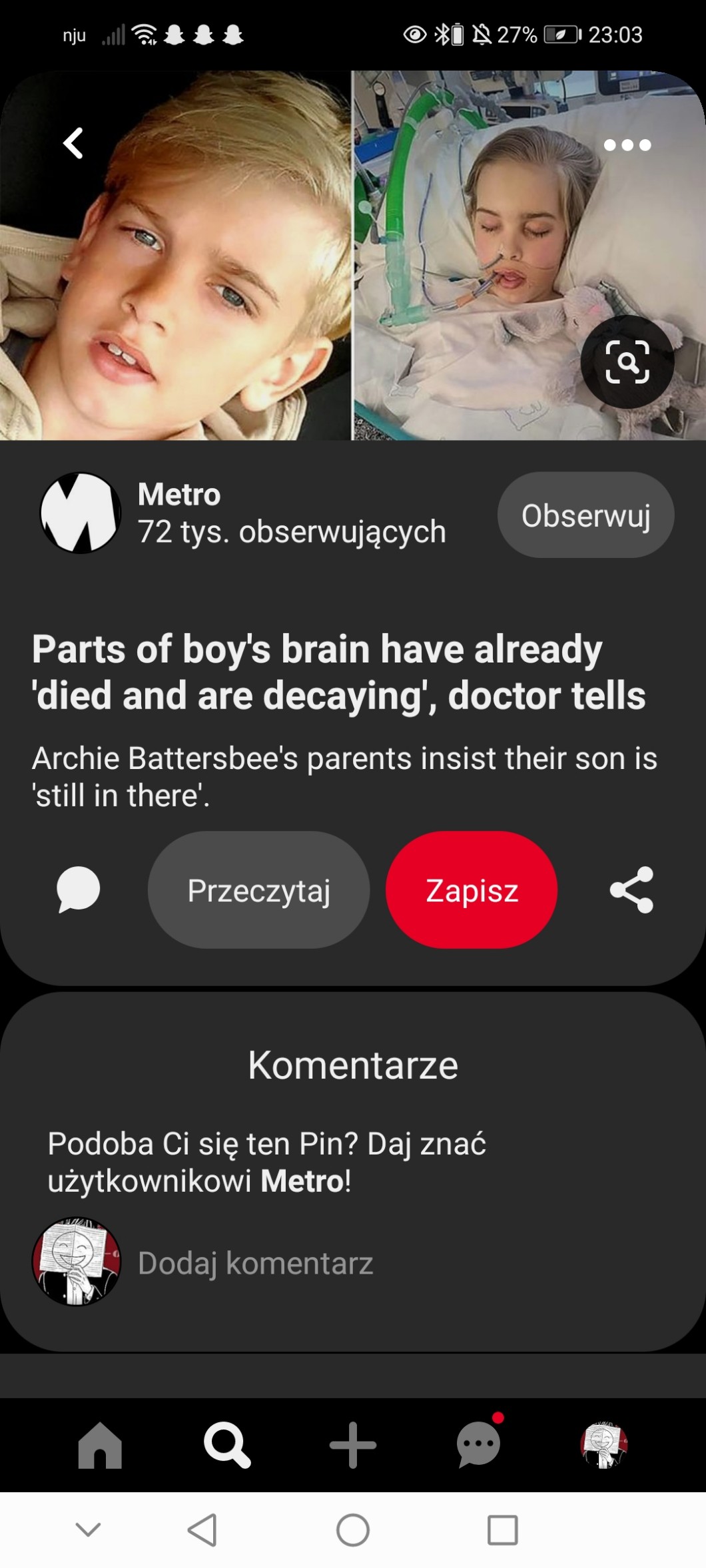Image resolution: width=706 pixels, height=1568 pixels.
Task: Save the pin with Zapisz
Action: [472, 890]
